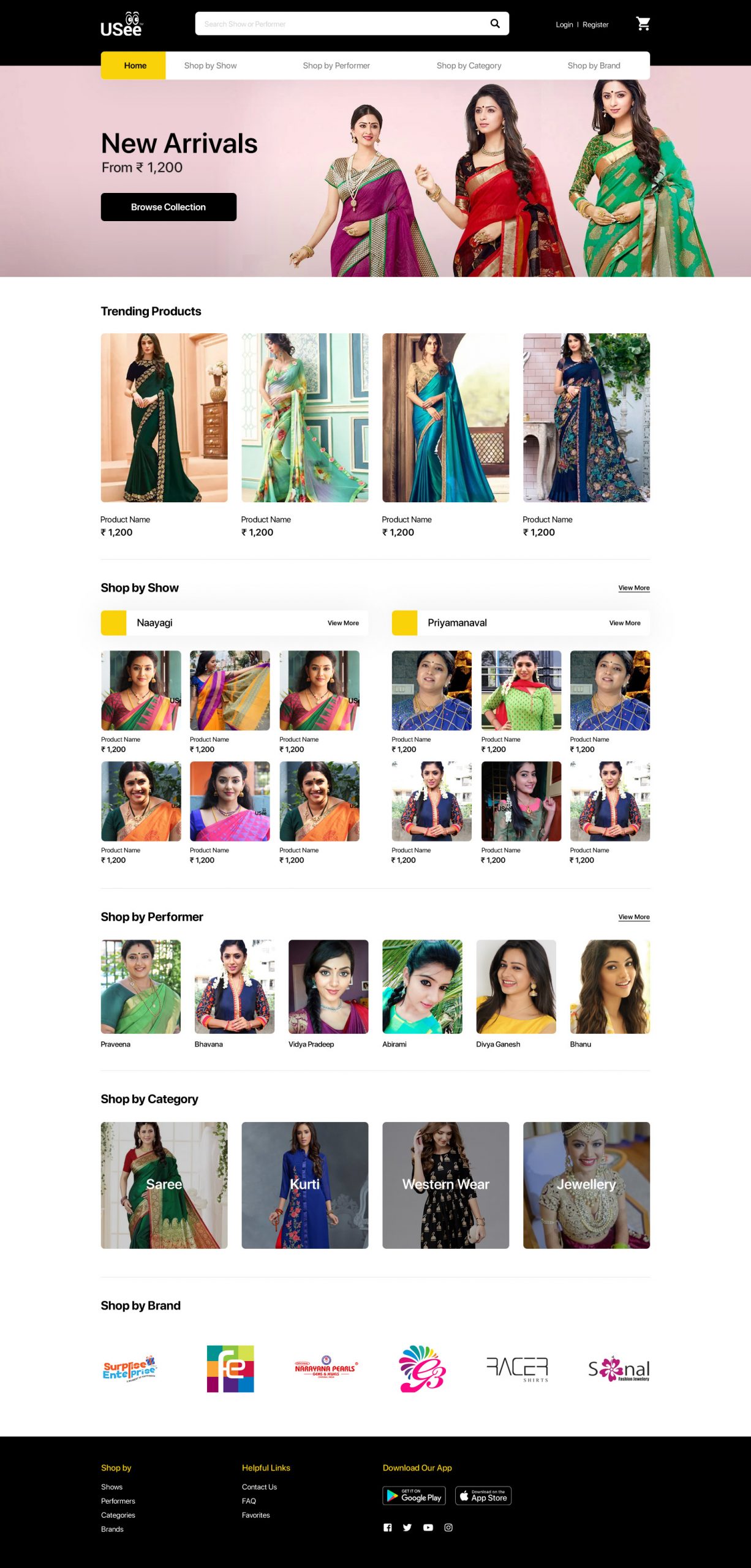This screenshot has width=751, height=1568.
Task: Tap the Browse Collection button
Action: pyautogui.click(x=168, y=207)
